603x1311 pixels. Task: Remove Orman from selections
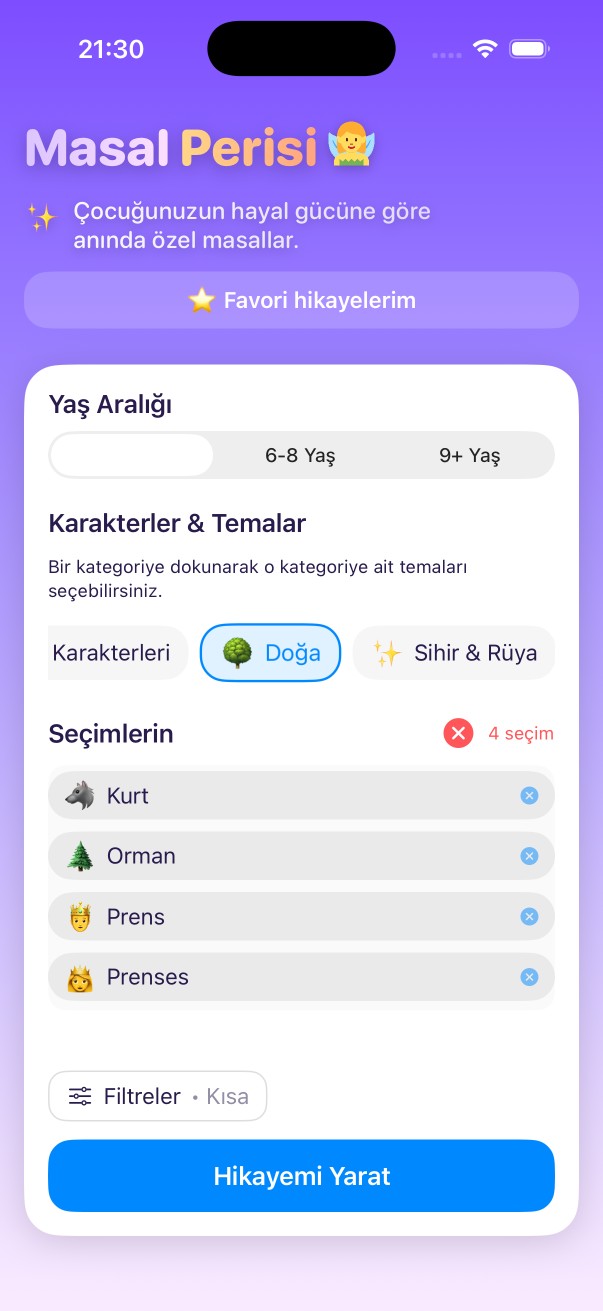(x=530, y=856)
